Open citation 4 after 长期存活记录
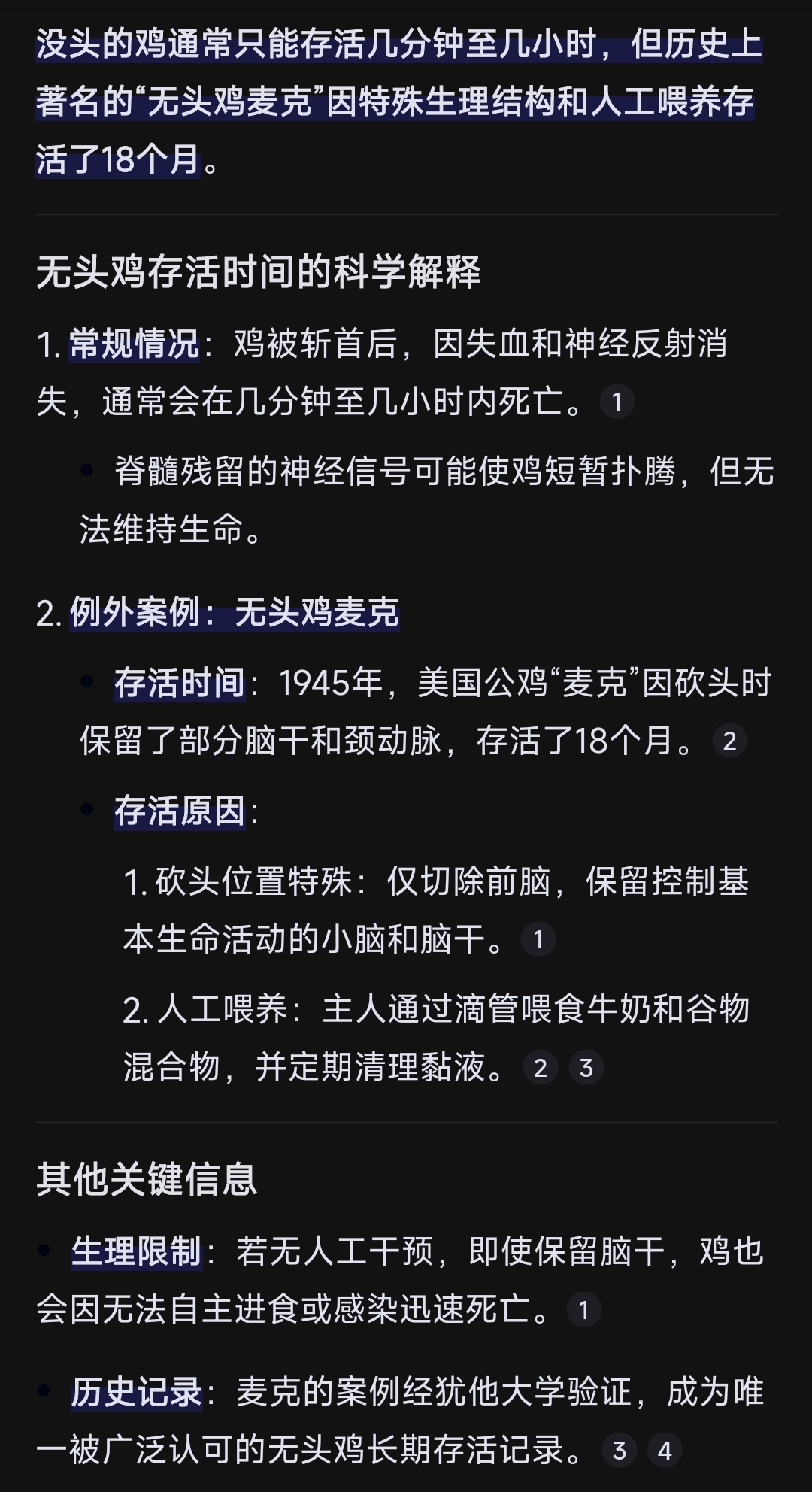The image size is (812, 1492). (665, 1451)
